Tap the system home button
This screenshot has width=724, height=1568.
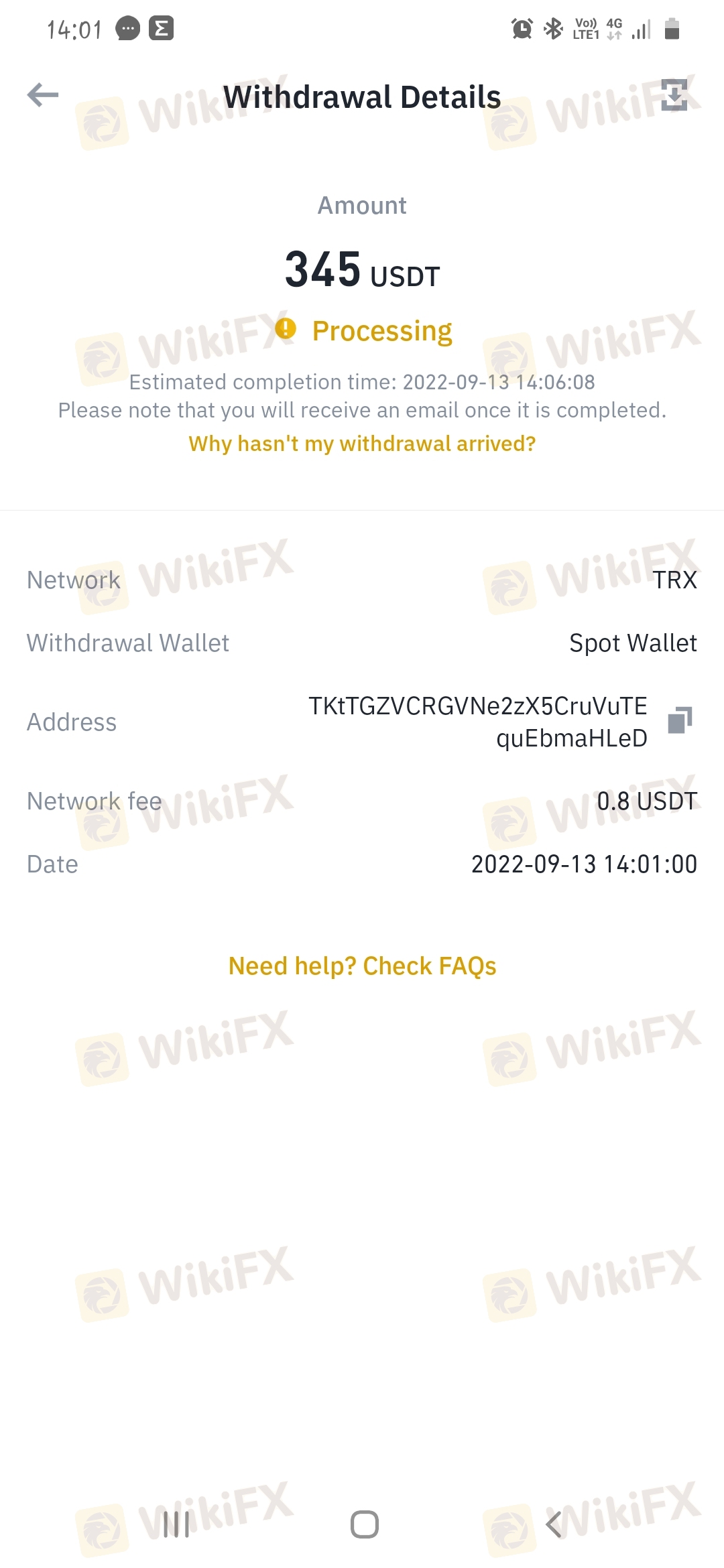(364, 1524)
